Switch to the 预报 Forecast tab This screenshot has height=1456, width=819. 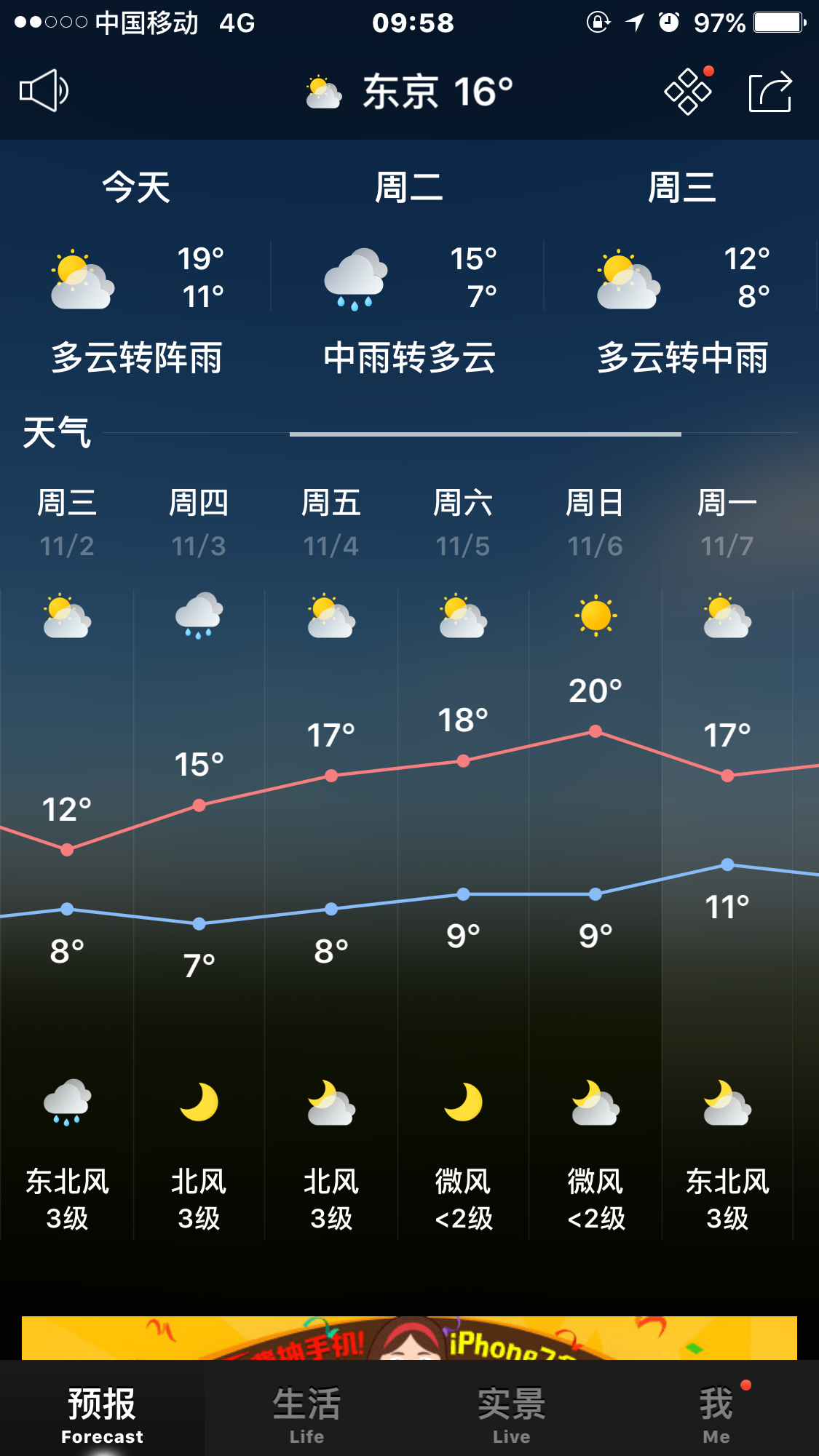[x=102, y=1412]
